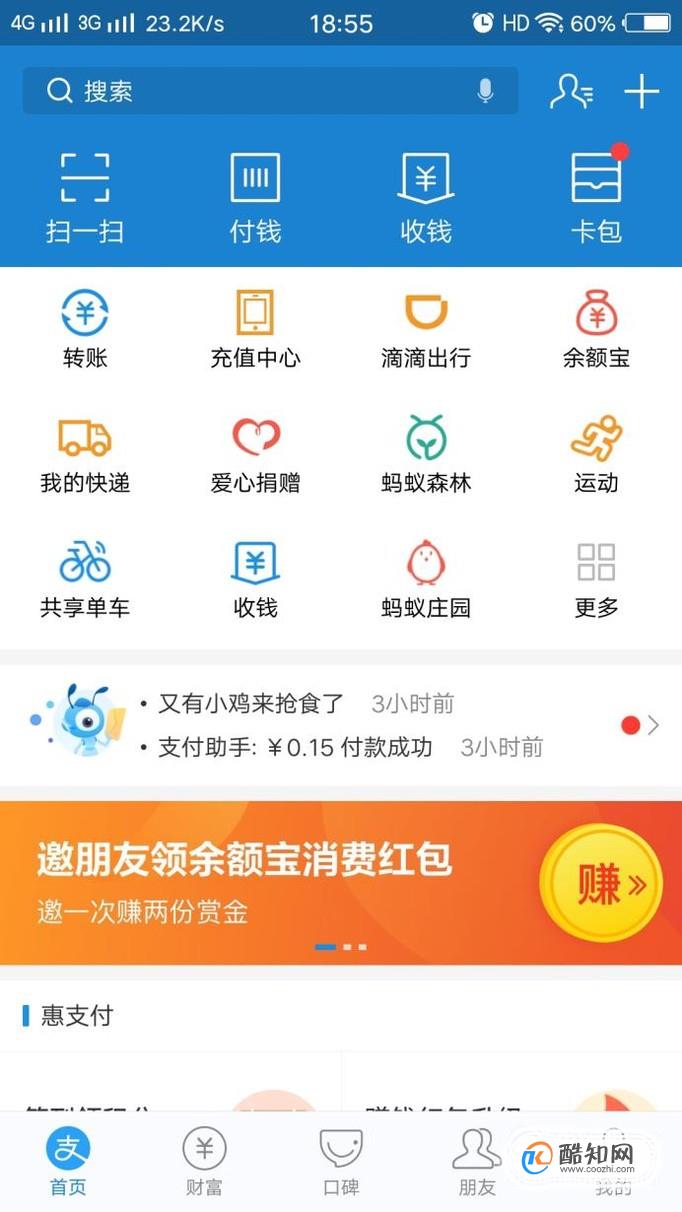This screenshot has width=682, height=1212.
Task: Open 付钱 payment code
Action: (255, 197)
